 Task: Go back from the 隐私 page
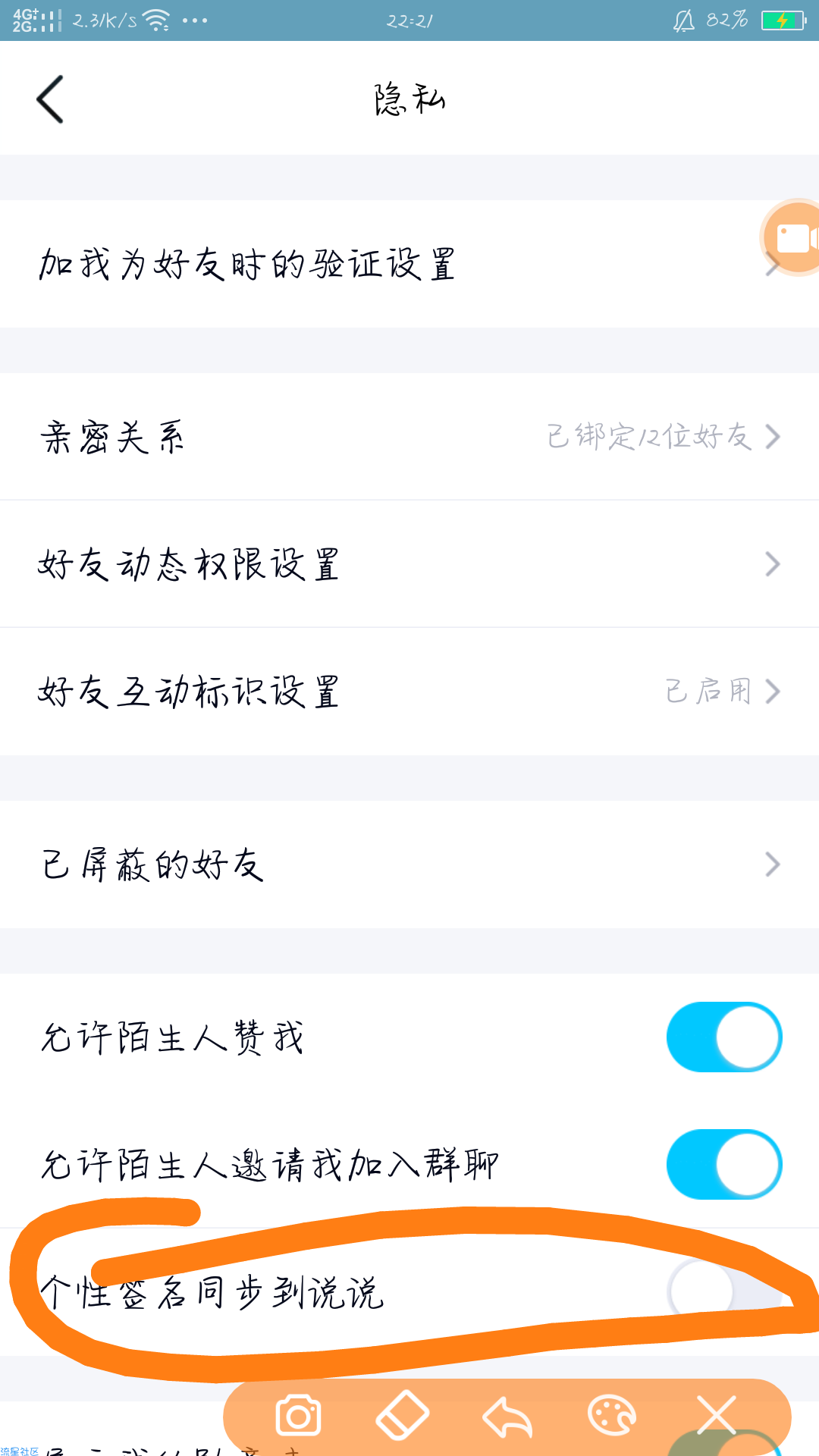tap(50, 99)
